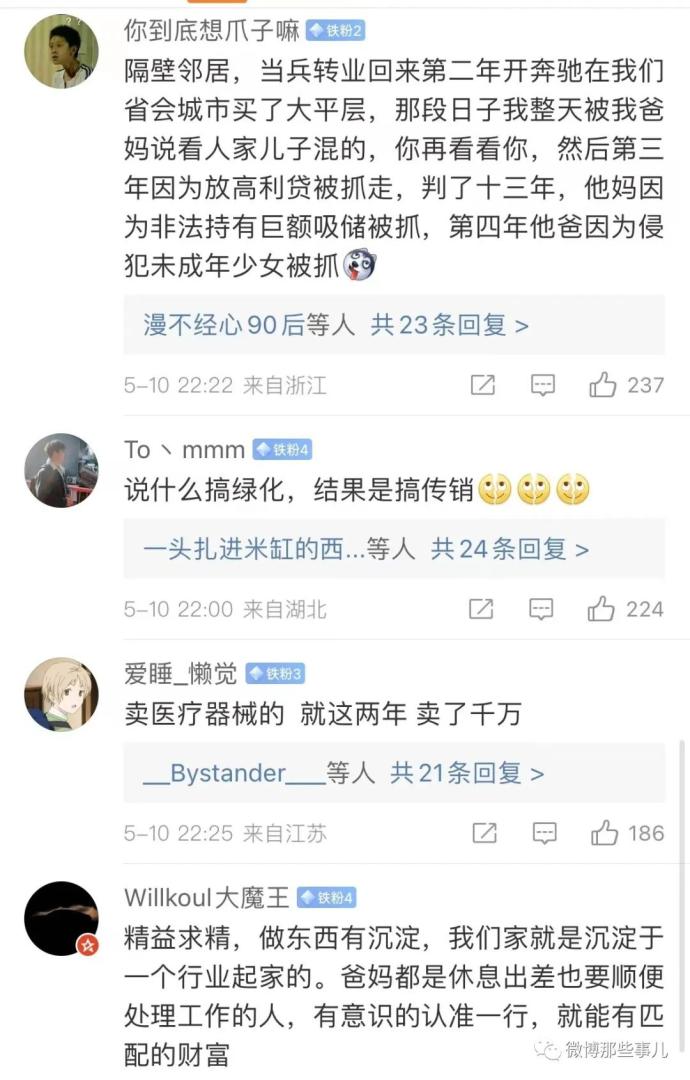The height and width of the screenshot is (1080, 690).
Task: Repost To丶mmm's comment
Action: pos(482,609)
